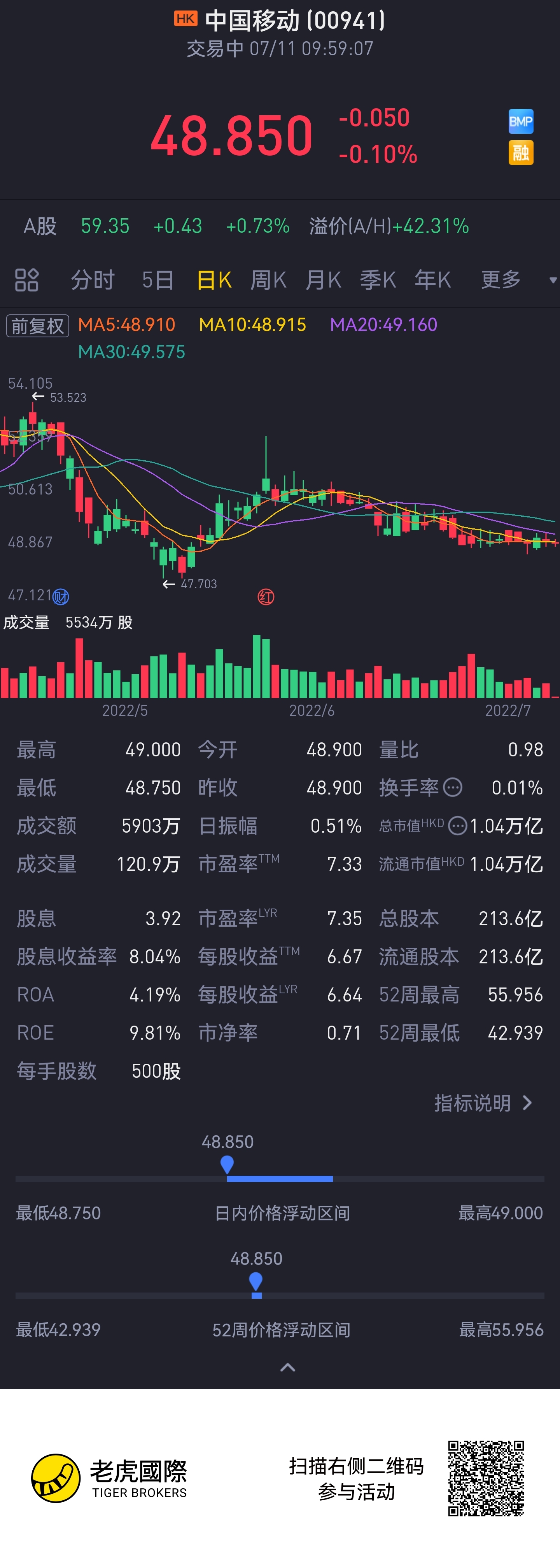Select the 日K chart tab
The width and height of the screenshot is (560, 1568).
(214, 280)
